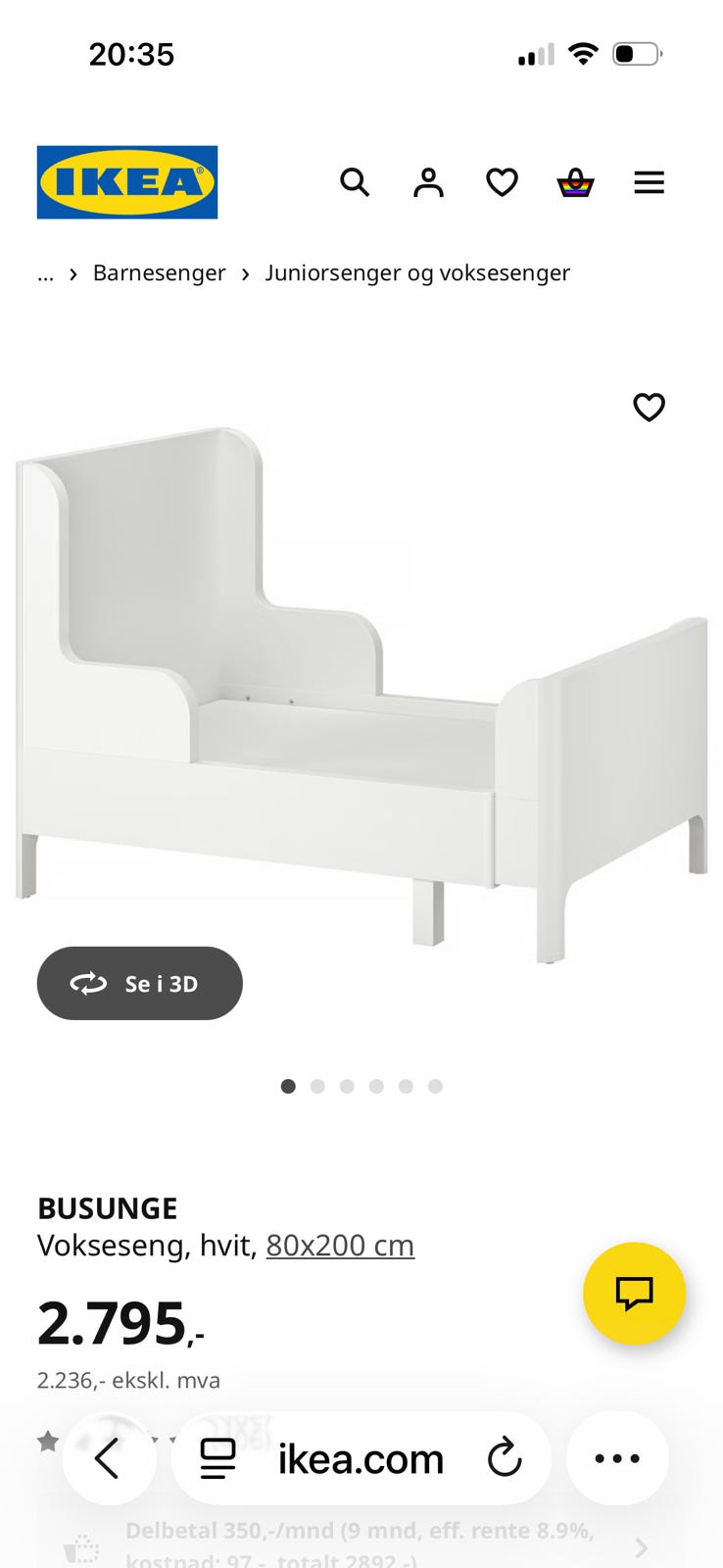Viewport: 723px width, 1568px height.
Task: Save the BUSUNGE bed to favourites
Action: click(x=649, y=407)
